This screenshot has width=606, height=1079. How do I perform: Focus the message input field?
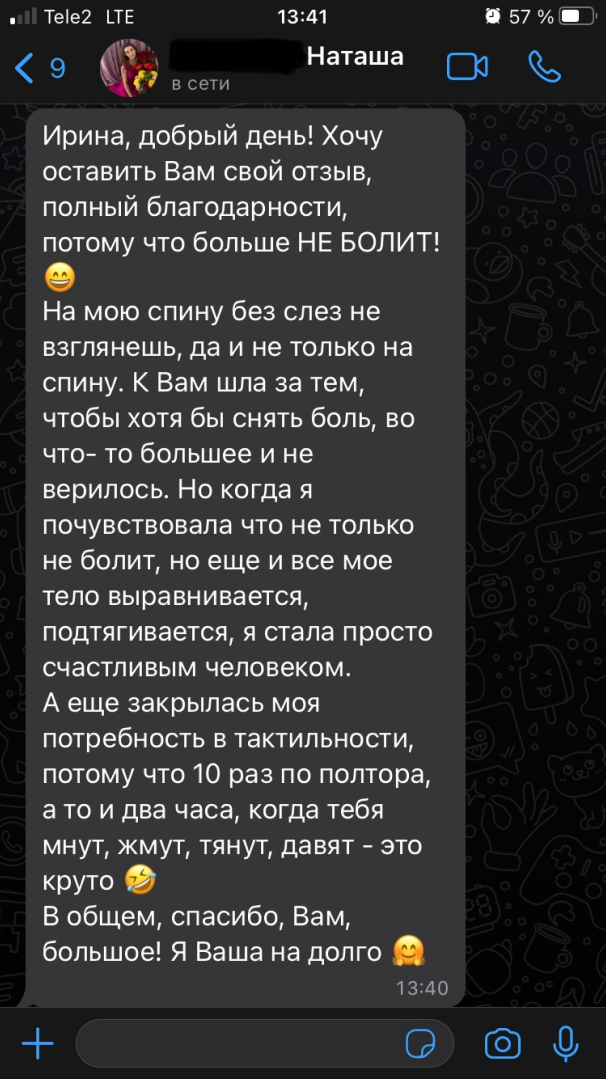240,1045
